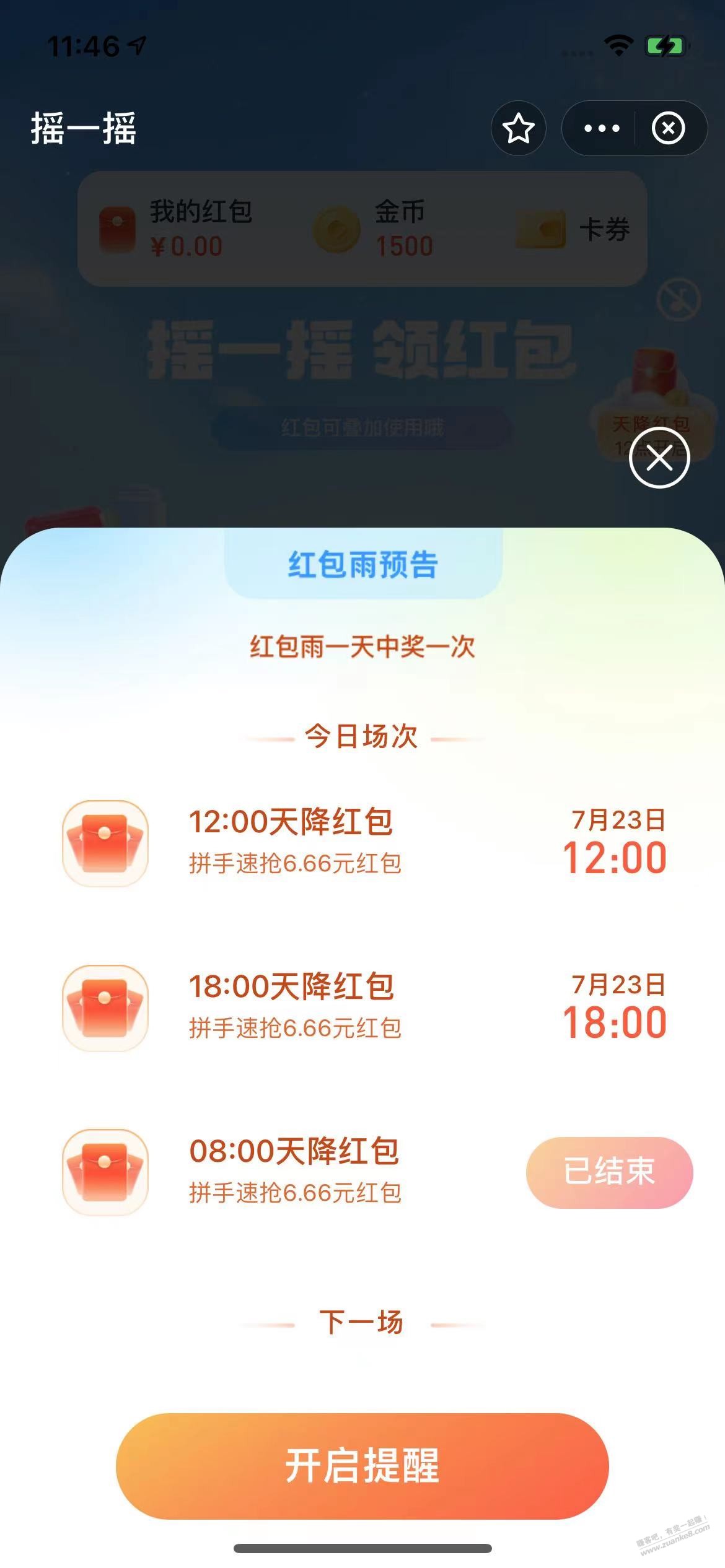Close the 红包雨预告 popup

tap(659, 458)
